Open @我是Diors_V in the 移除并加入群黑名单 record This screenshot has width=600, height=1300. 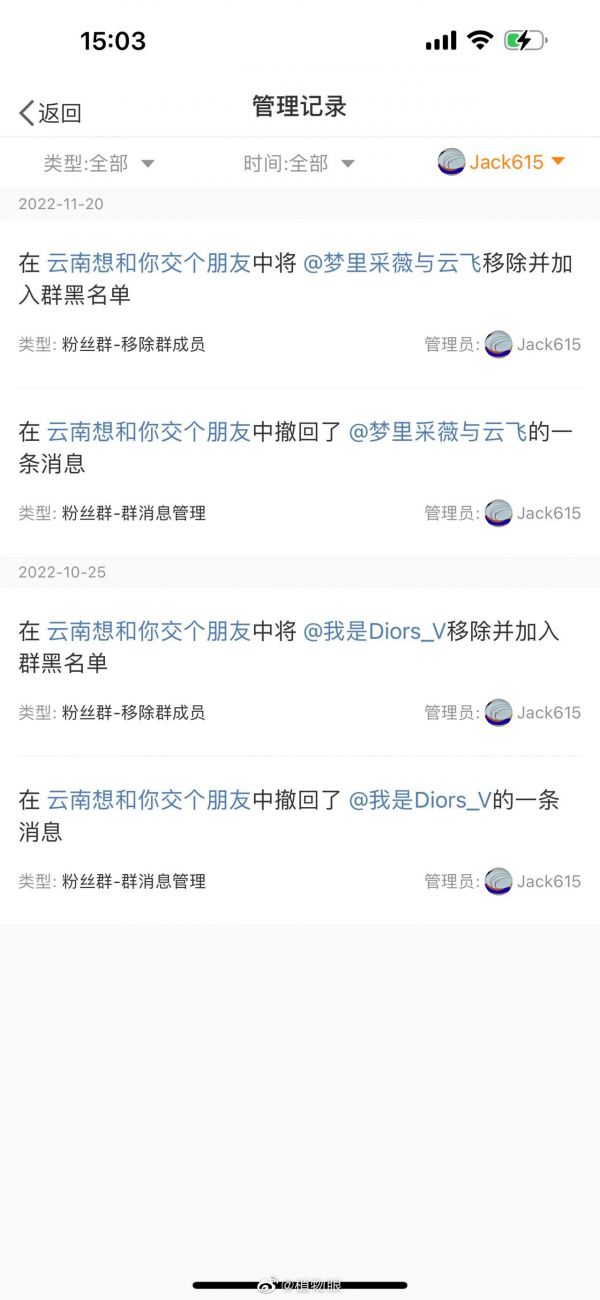[x=374, y=632]
